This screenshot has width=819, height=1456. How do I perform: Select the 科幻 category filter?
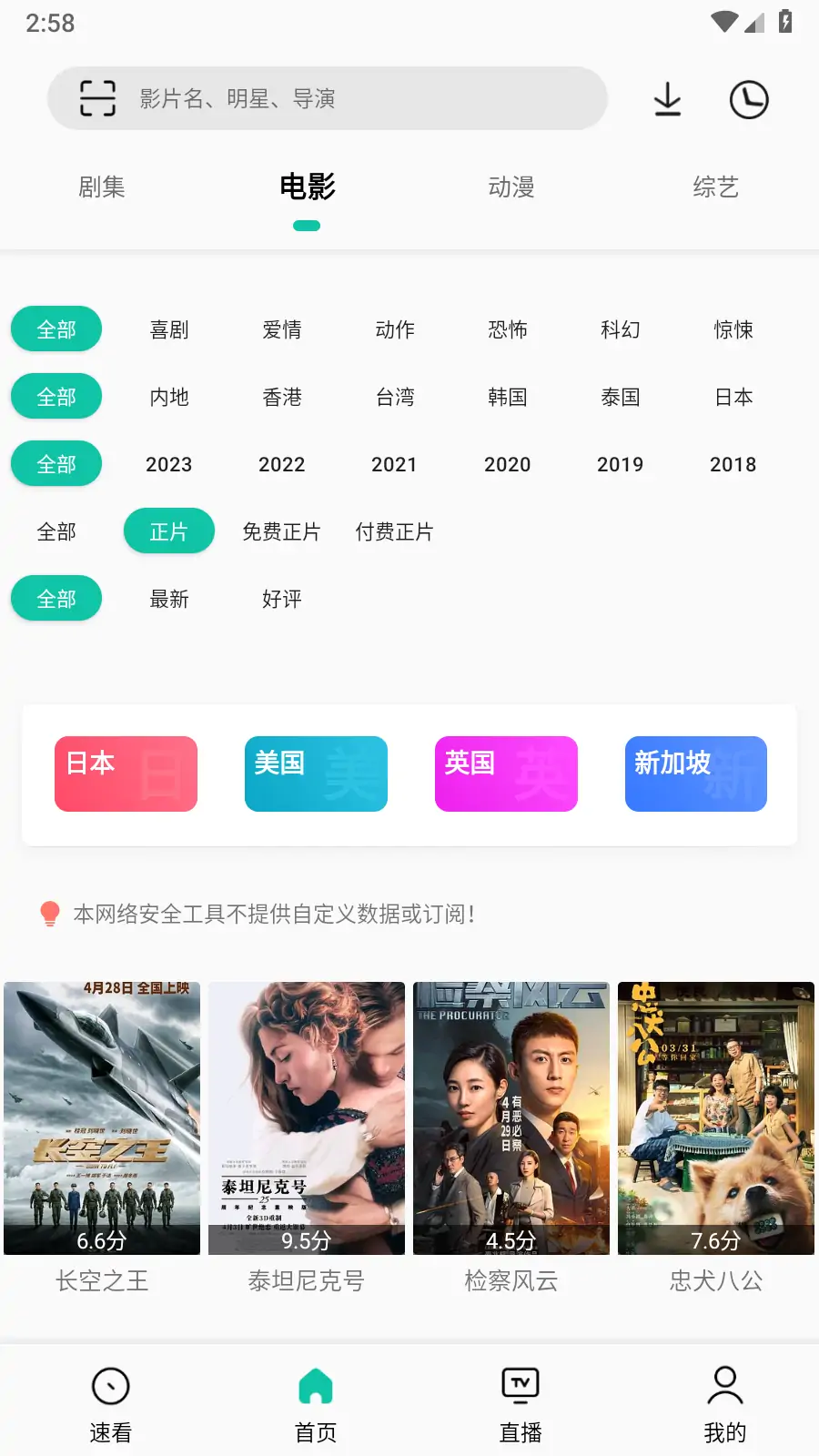[x=620, y=329]
